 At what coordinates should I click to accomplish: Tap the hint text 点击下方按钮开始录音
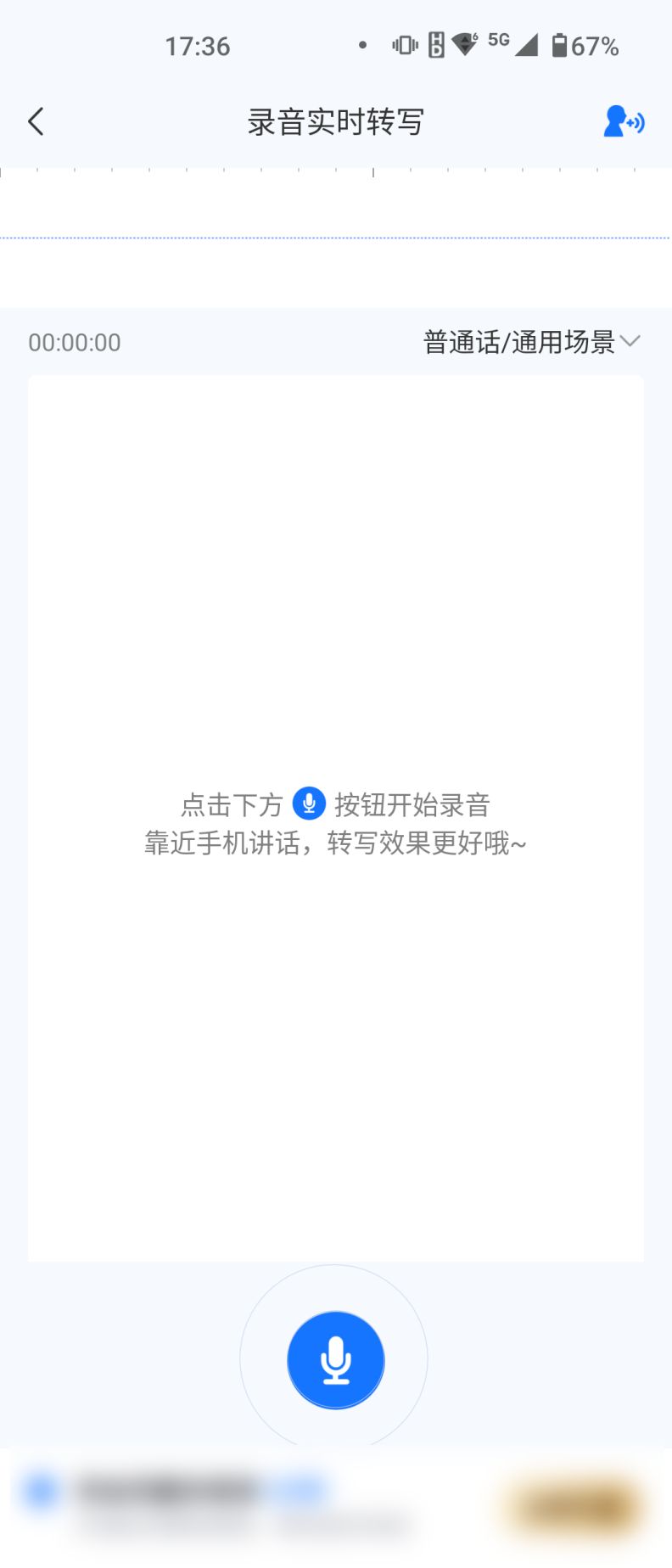point(336,803)
